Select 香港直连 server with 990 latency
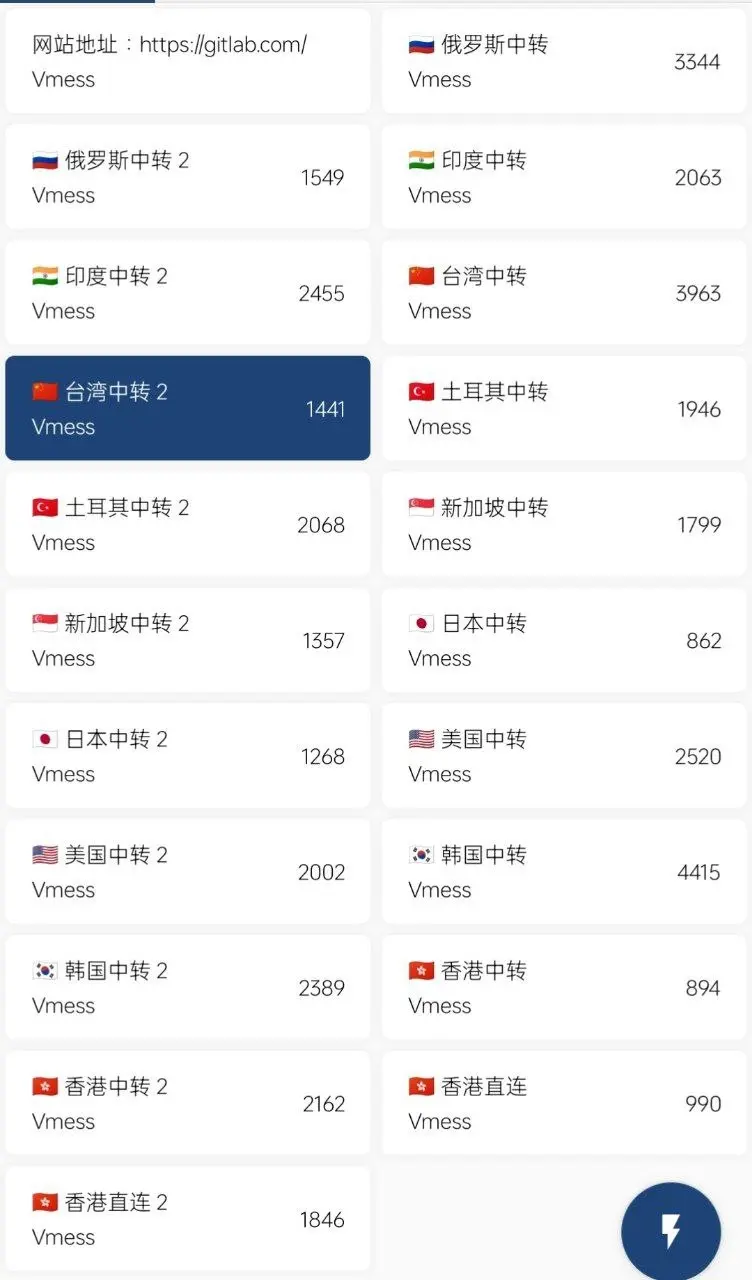This screenshot has width=752, height=1280. [x=564, y=1103]
